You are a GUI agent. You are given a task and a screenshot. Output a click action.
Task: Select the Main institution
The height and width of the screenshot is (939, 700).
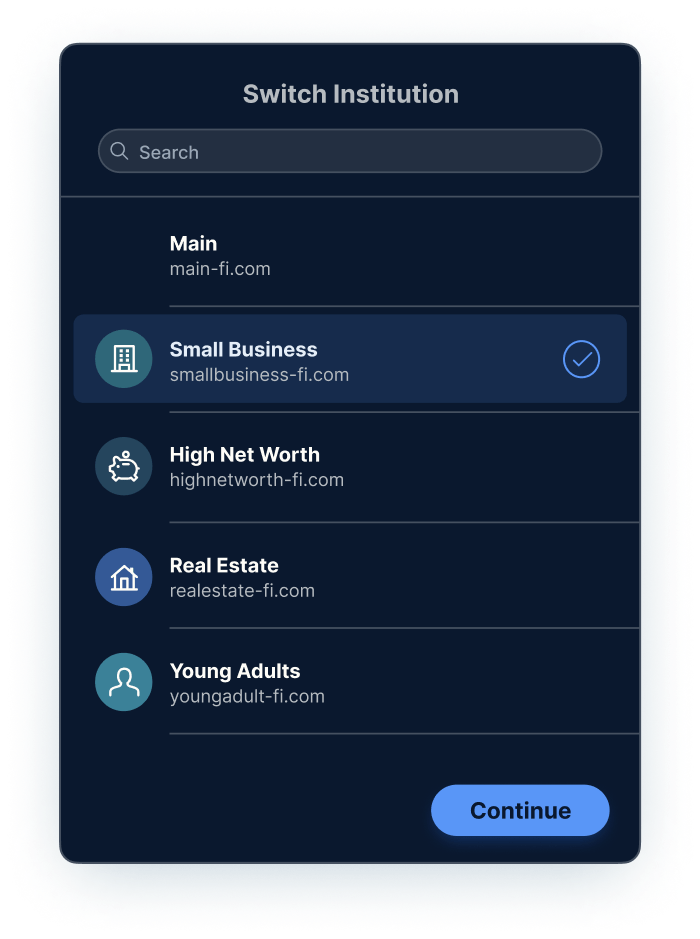pyautogui.click(x=350, y=256)
